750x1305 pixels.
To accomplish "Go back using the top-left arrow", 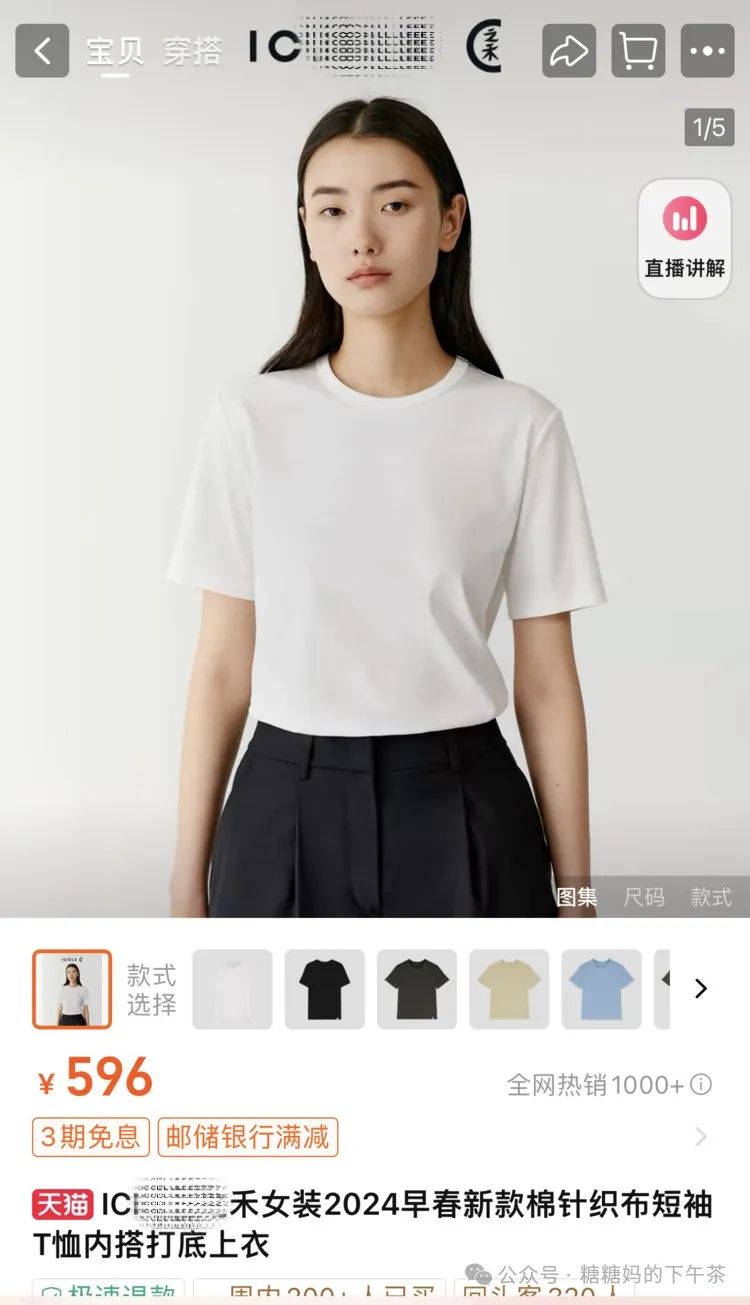I will point(42,50).
